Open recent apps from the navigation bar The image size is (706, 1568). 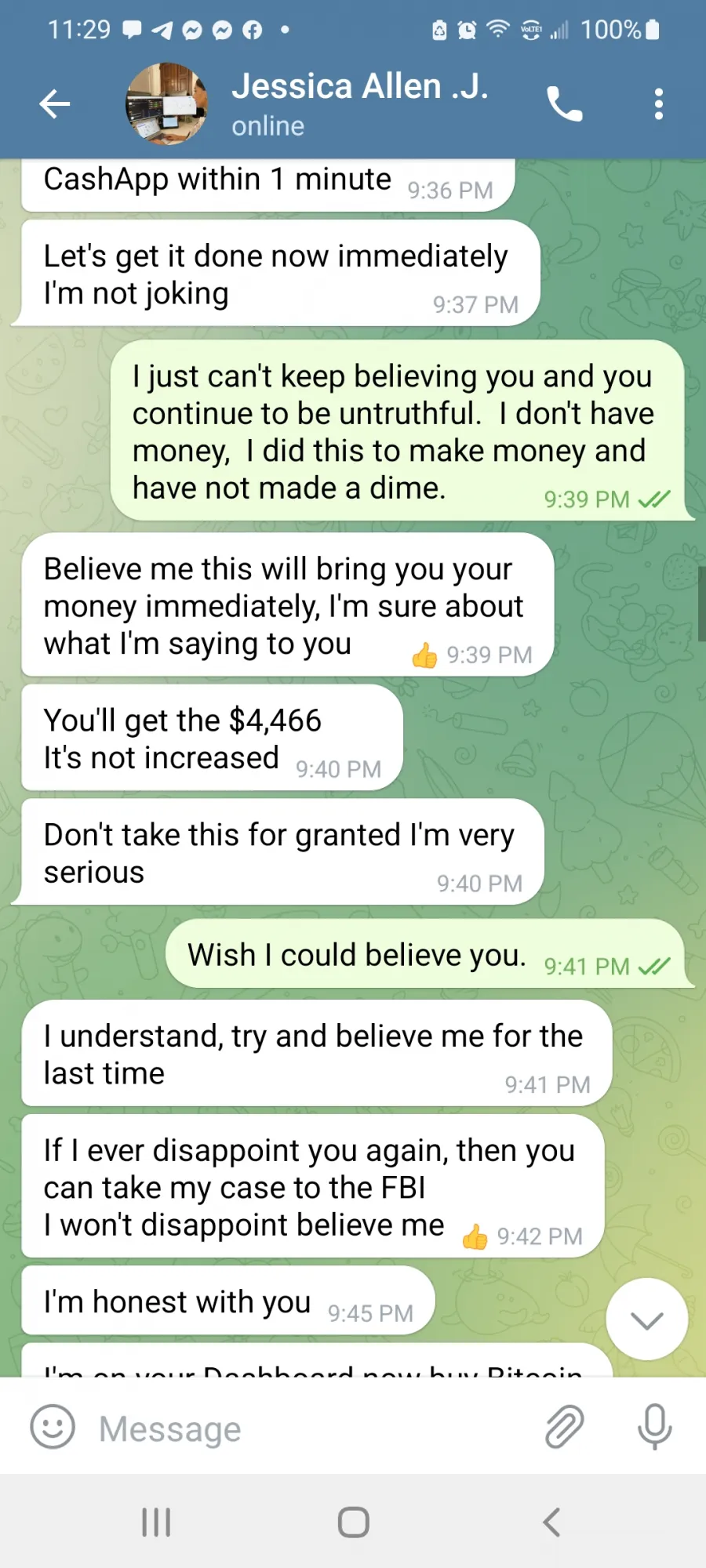coord(156,1523)
